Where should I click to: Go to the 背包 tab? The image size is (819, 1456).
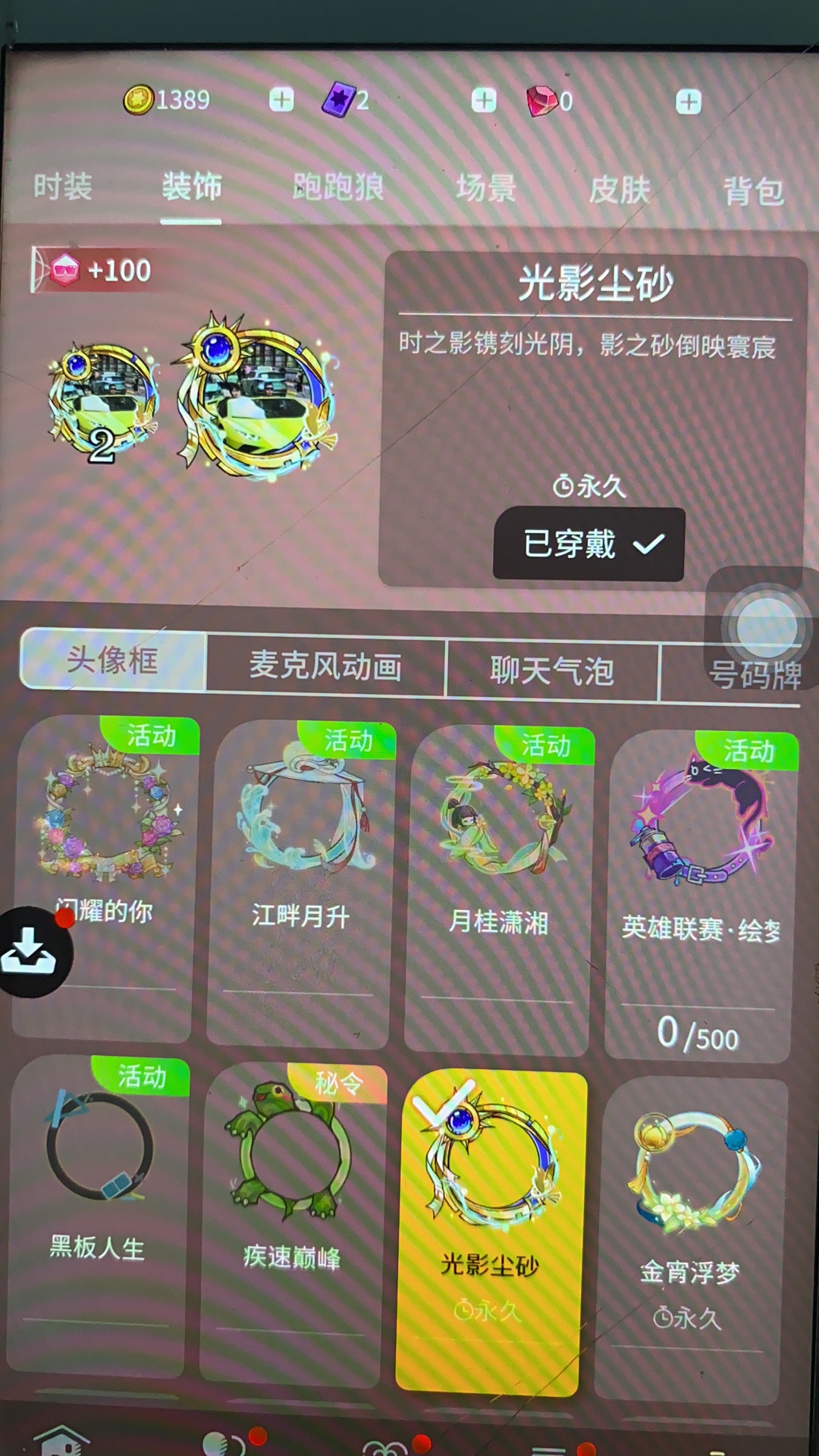click(x=753, y=191)
